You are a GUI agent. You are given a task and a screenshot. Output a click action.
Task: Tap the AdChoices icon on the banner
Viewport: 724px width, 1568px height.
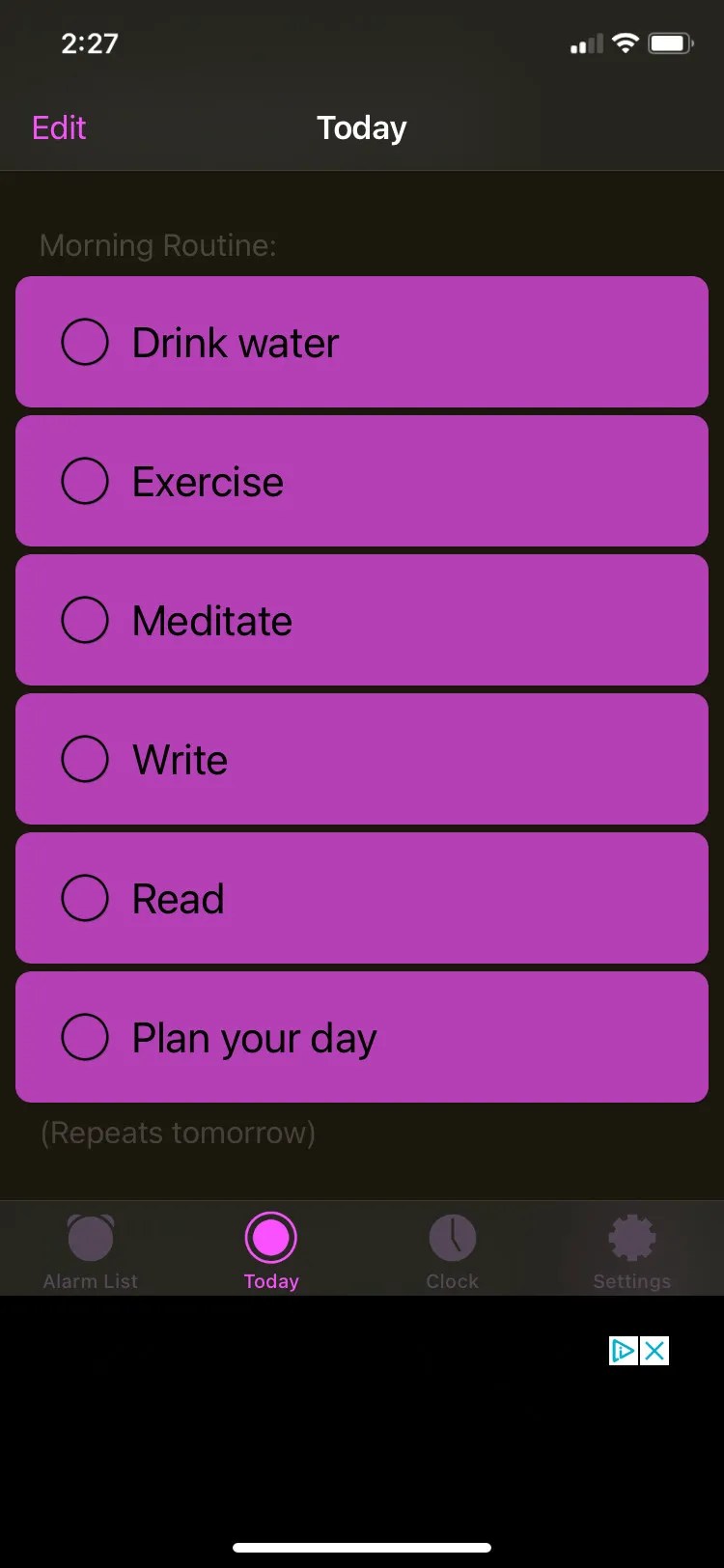coord(622,1350)
